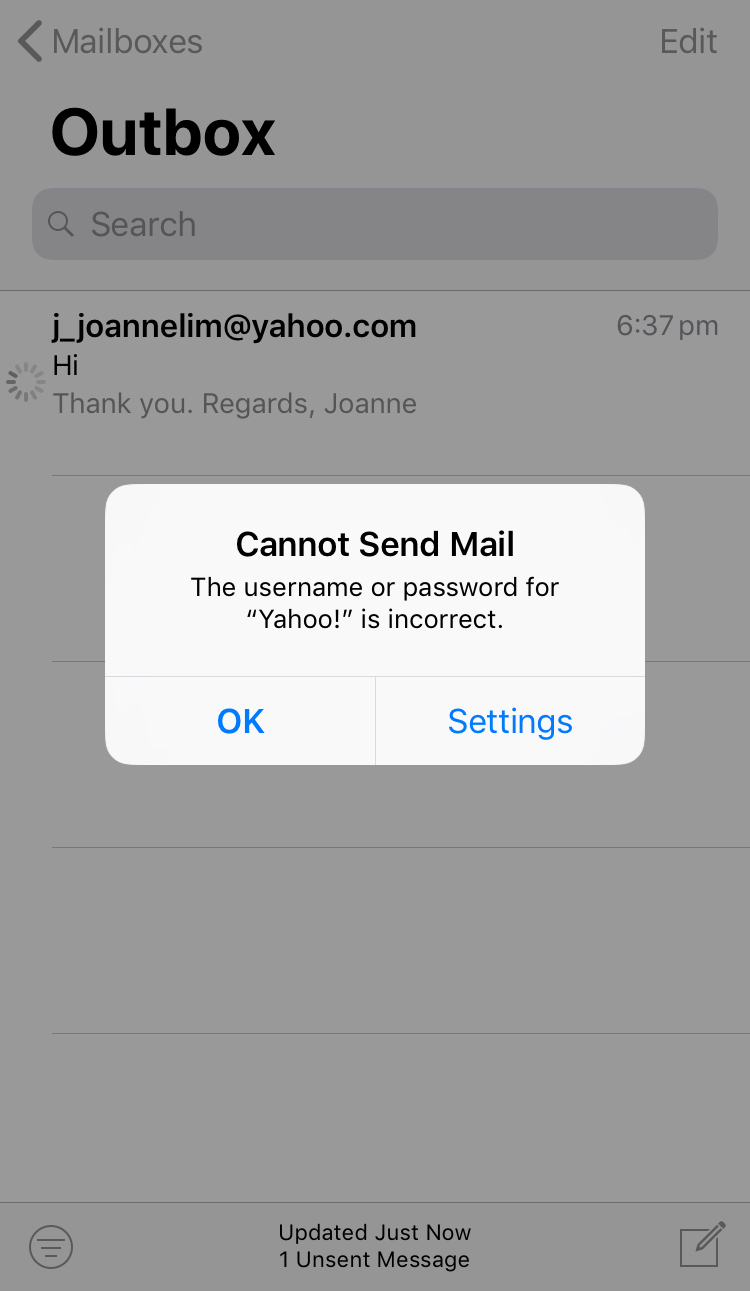Open the mail filter icon
The height and width of the screenshot is (1291, 750).
point(51,1246)
